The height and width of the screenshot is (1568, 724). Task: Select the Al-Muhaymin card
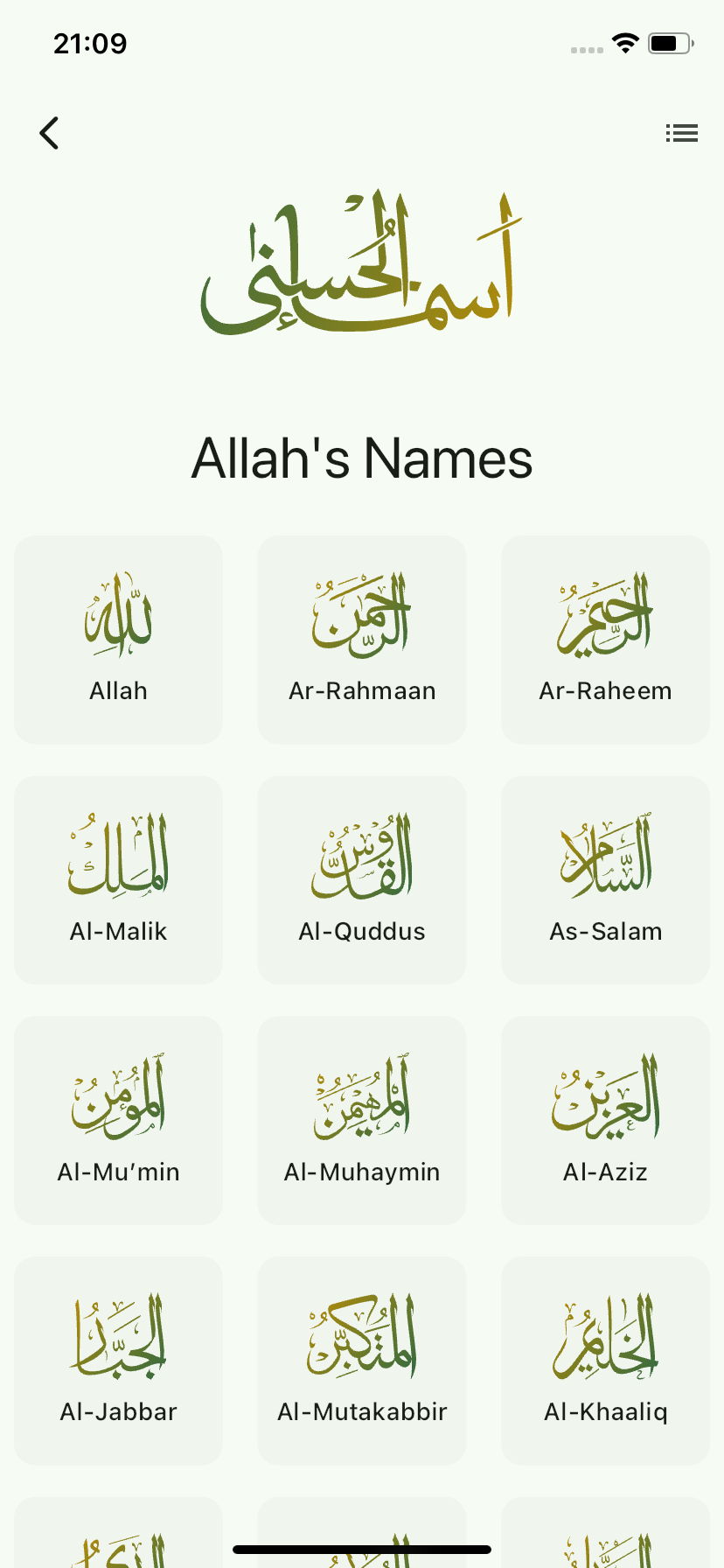coord(362,1120)
